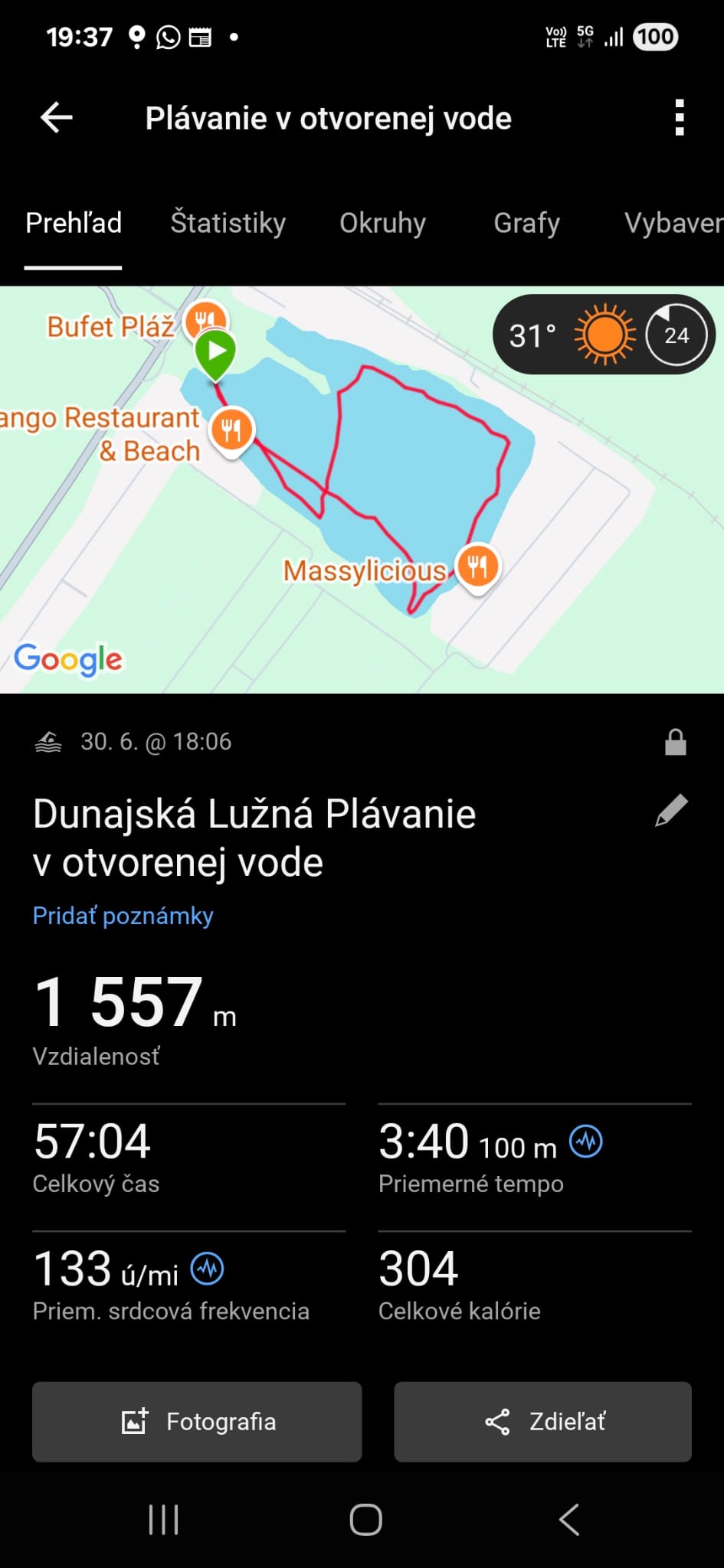
Task: Open the Grafy tab
Action: tap(526, 223)
